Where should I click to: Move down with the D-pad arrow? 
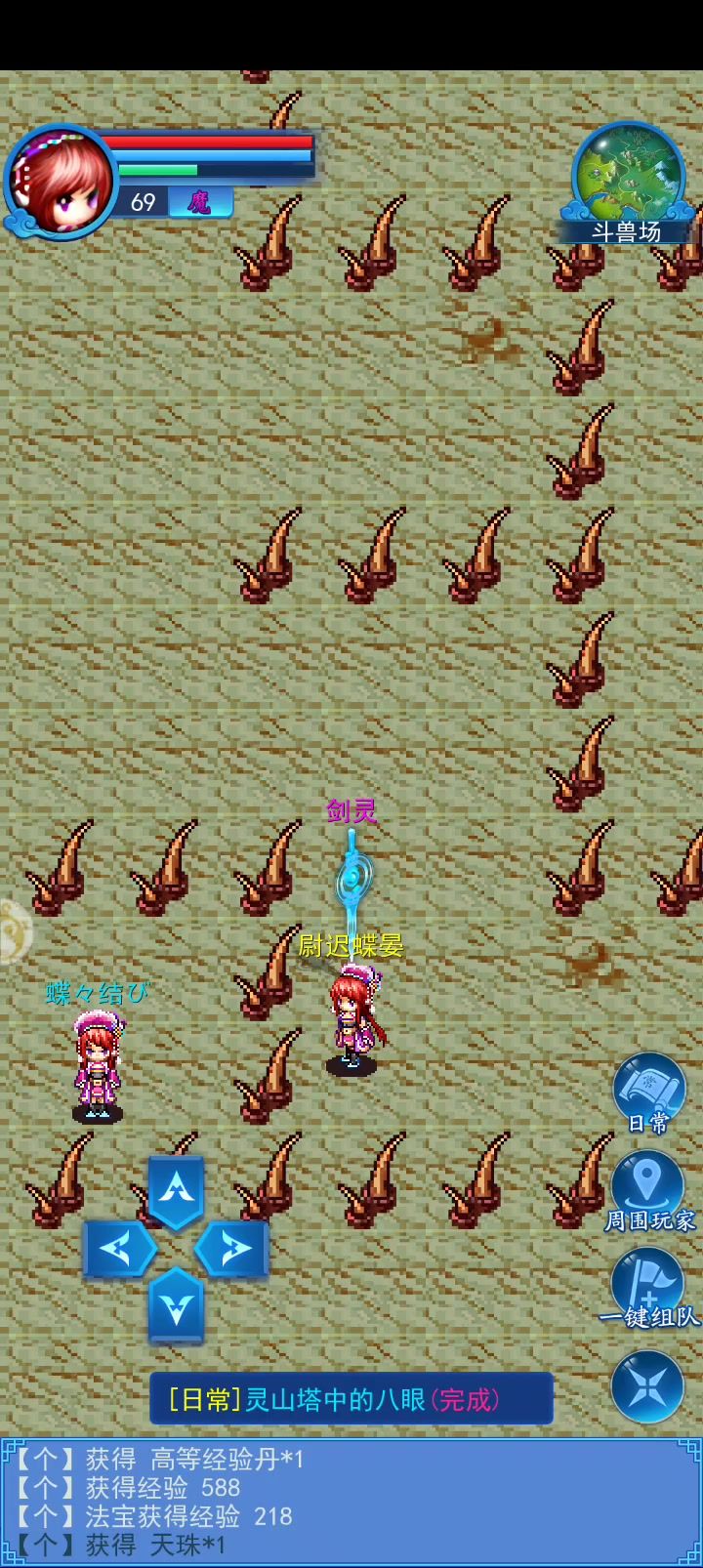pos(176,1305)
